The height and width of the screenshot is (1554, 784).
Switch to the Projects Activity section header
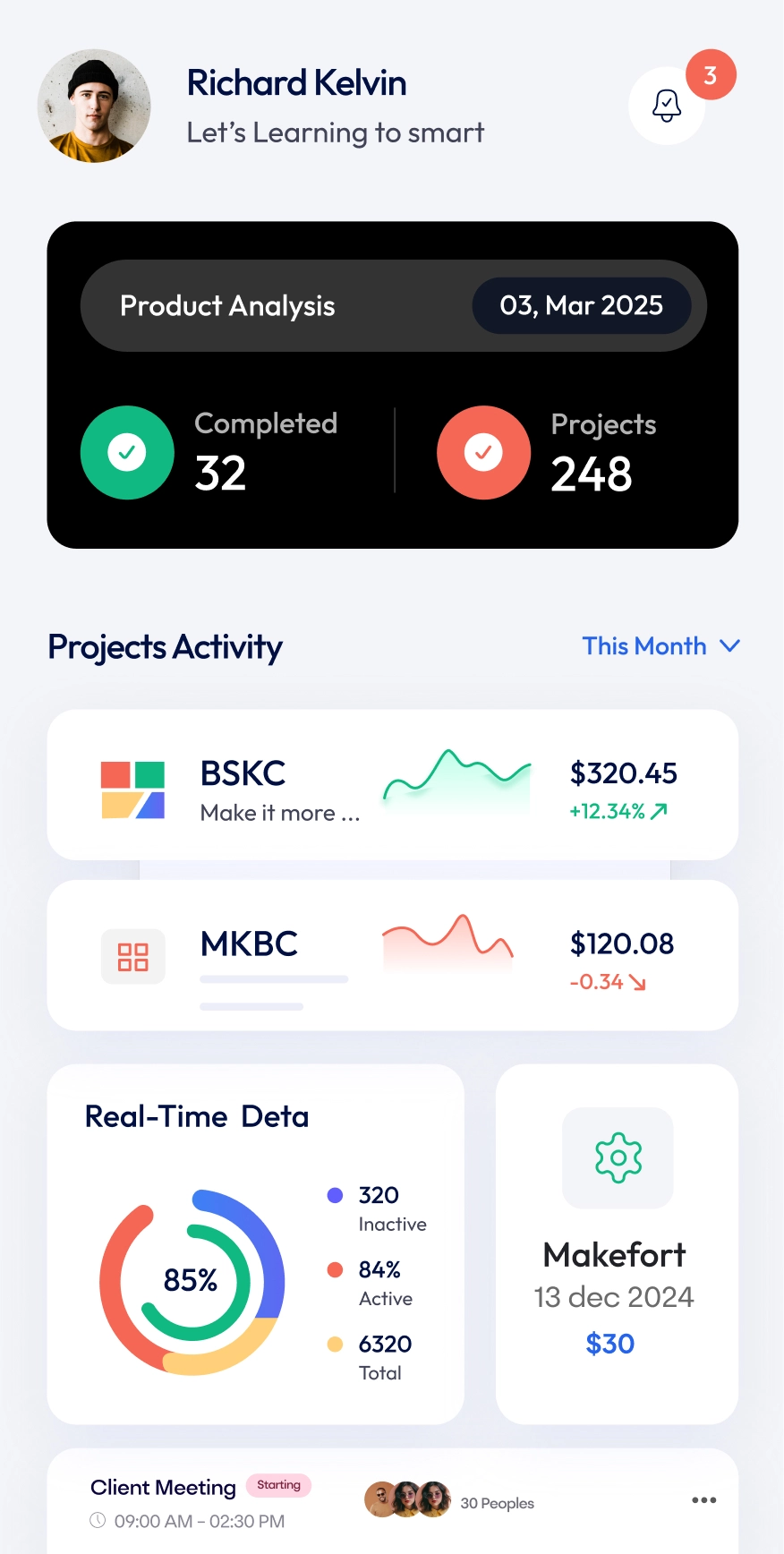pos(165,646)
